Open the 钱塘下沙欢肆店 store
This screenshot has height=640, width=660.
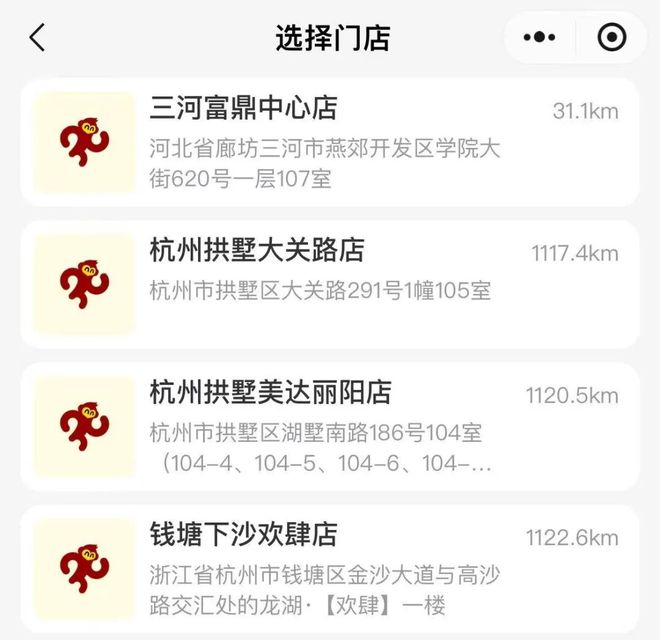click(x=329, y=568)
